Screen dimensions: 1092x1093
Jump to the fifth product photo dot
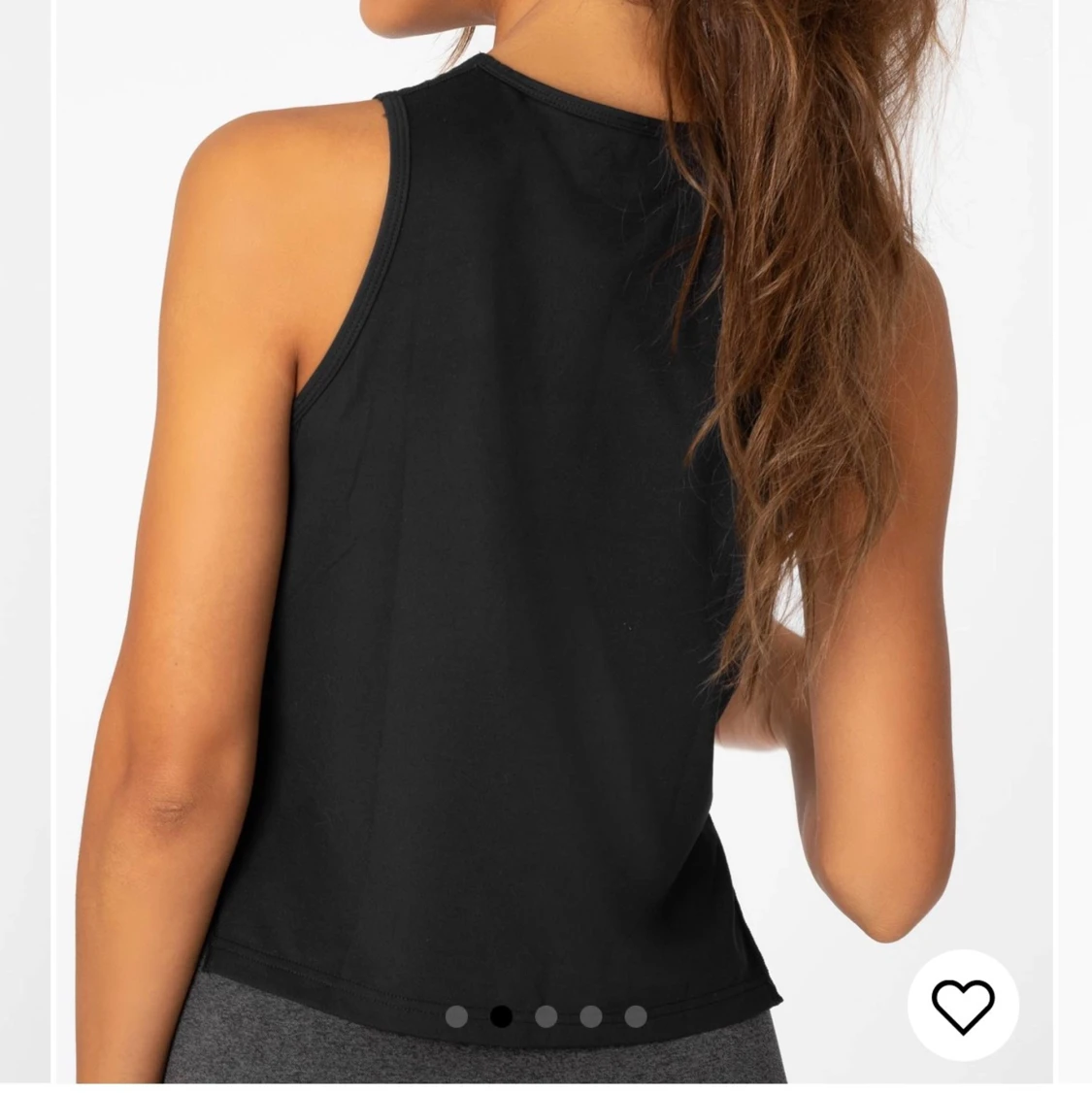pyautogui.click(x=636, y=1016)
